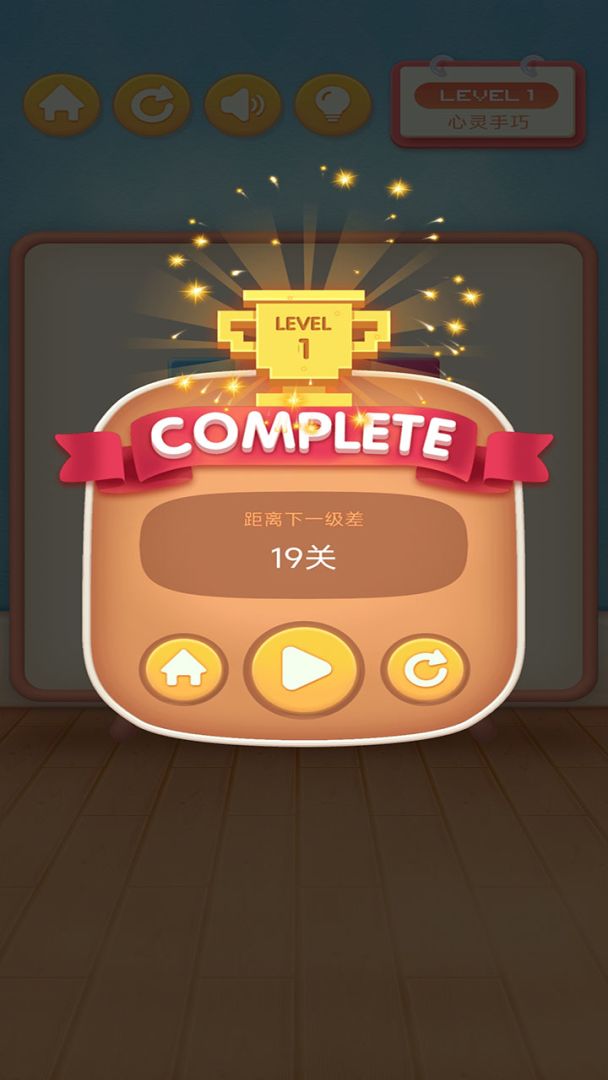Tap the home button in the Complete dialog

click(183, 669)
